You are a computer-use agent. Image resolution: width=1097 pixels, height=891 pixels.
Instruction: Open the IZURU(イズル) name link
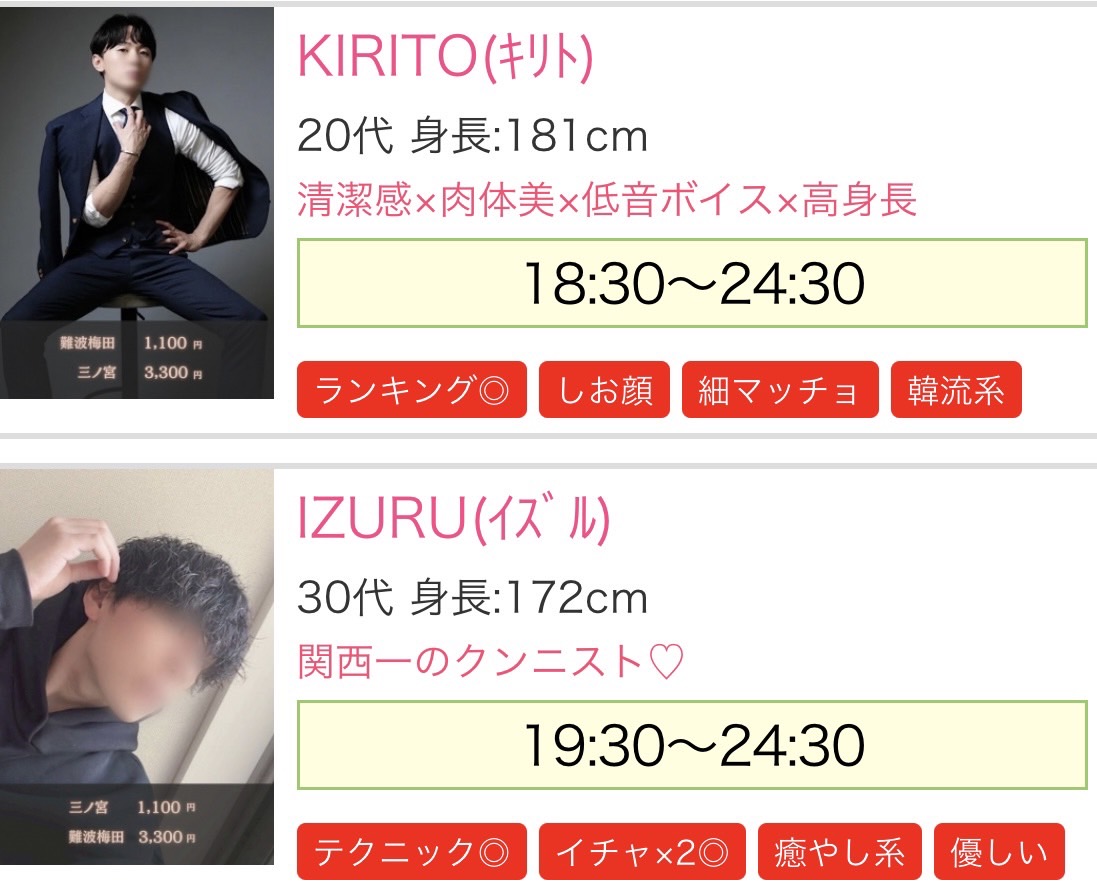(453, 520)
